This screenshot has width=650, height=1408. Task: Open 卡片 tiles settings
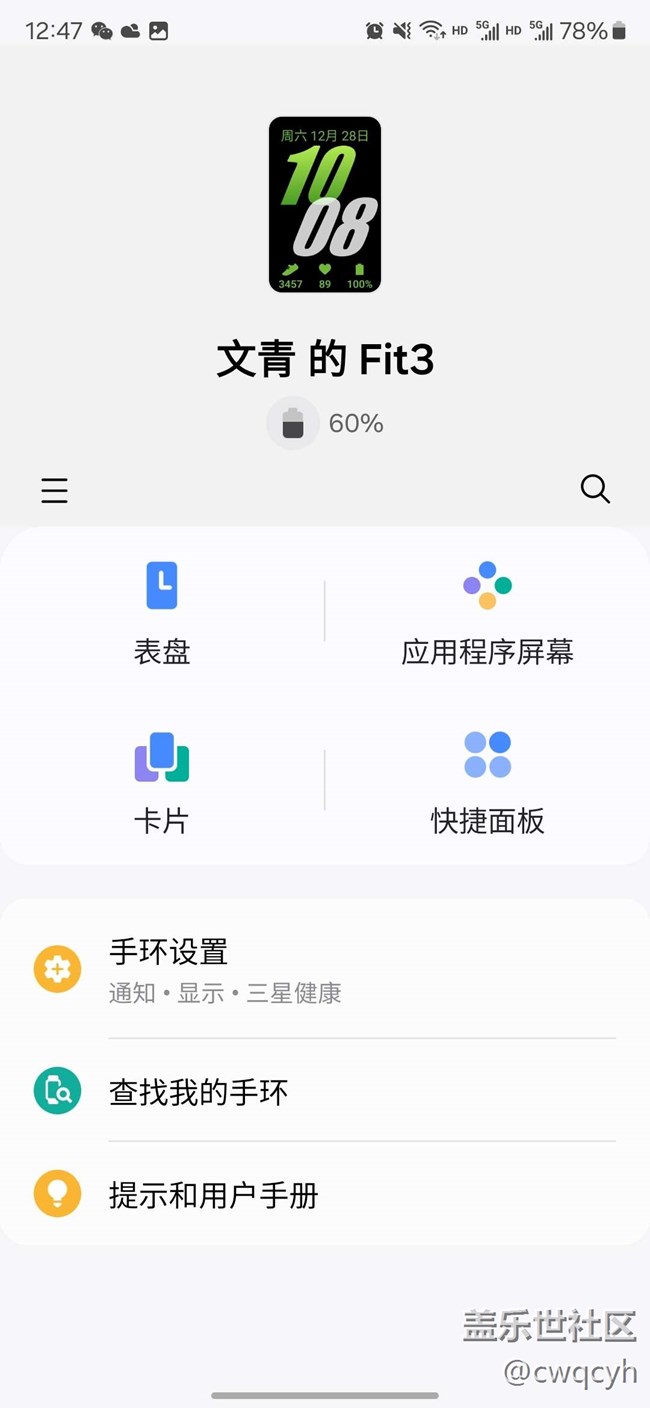(x=162, y=782)
